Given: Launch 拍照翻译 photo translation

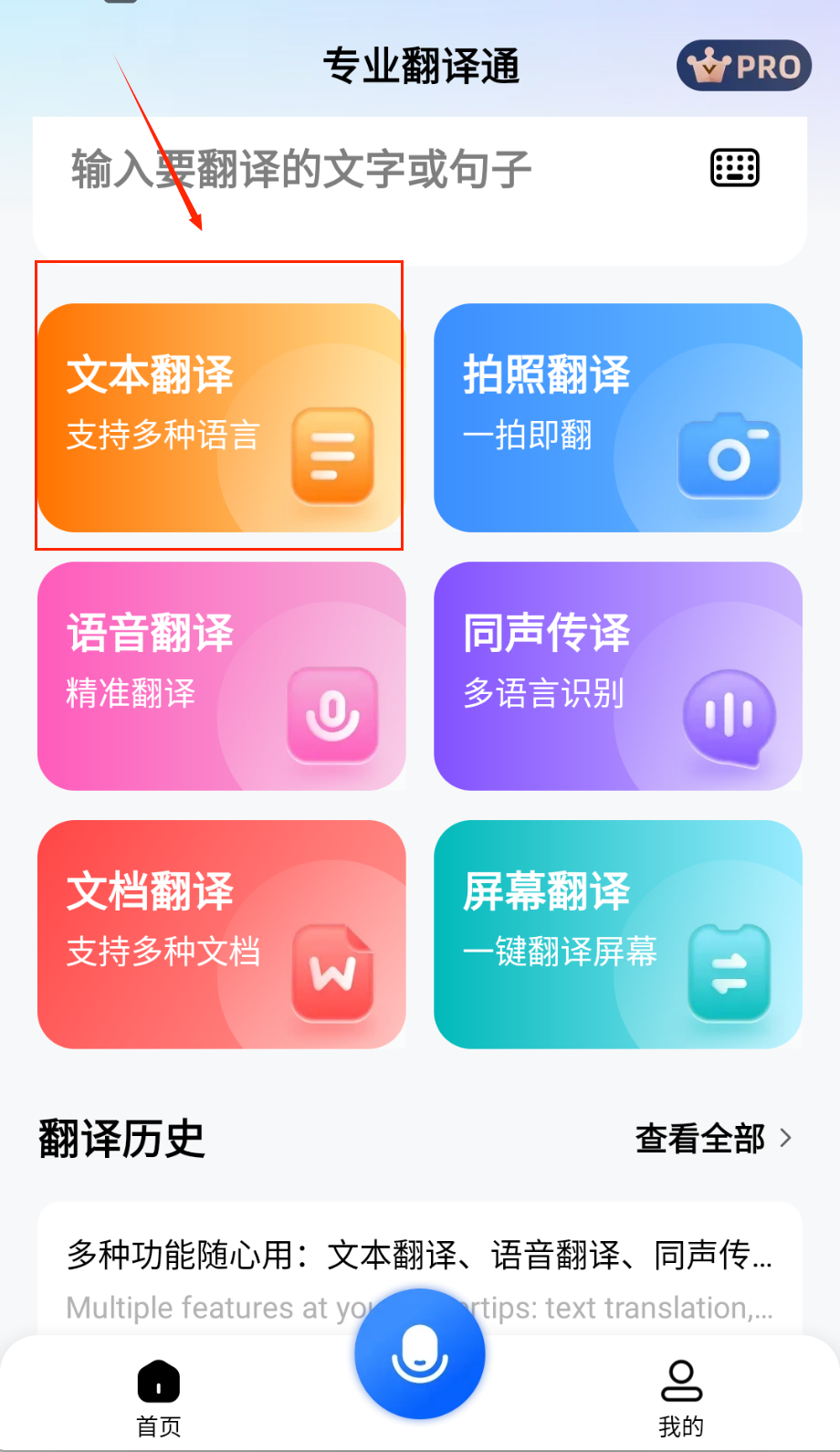Looking at the screenshot, I should (618, 417).
